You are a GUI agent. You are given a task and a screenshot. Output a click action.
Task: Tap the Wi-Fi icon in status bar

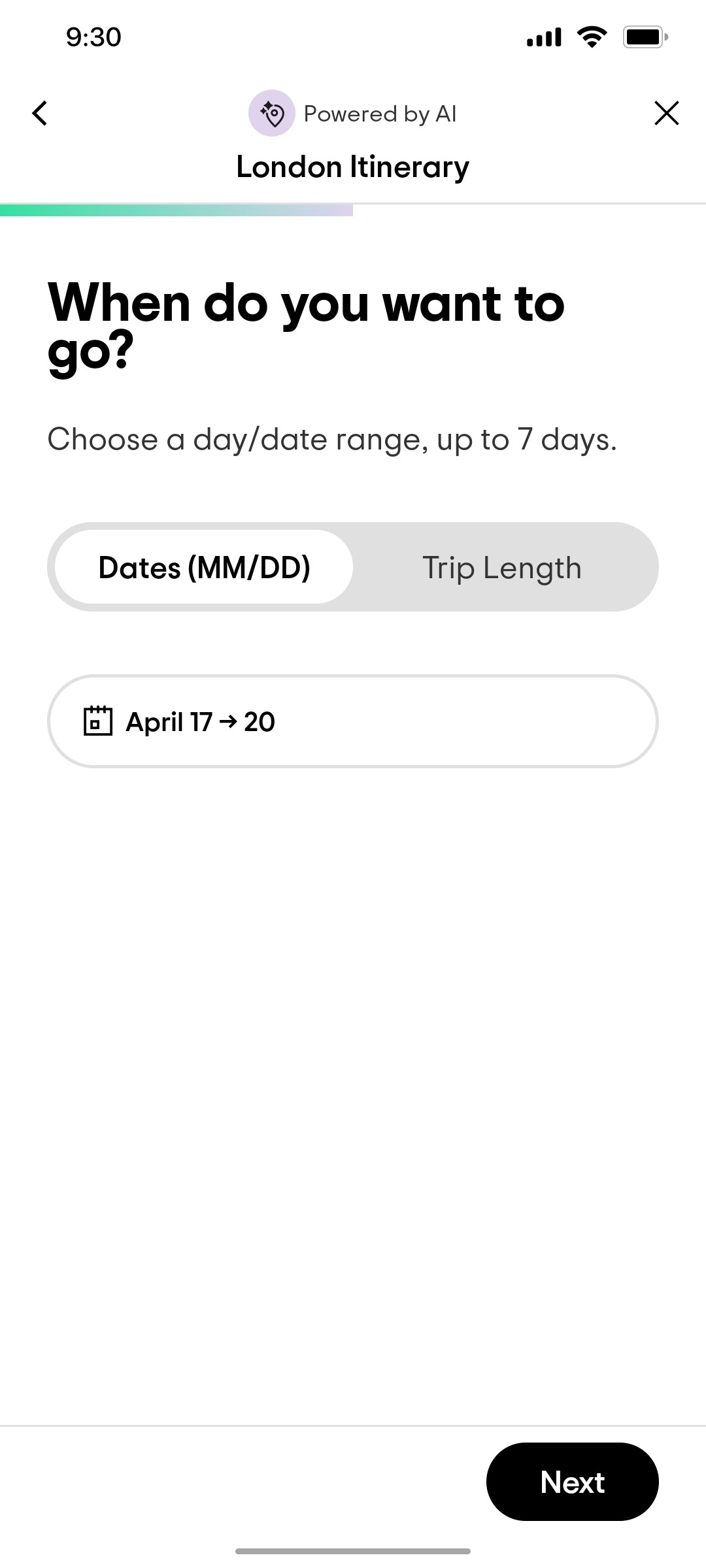click(592, 37)
